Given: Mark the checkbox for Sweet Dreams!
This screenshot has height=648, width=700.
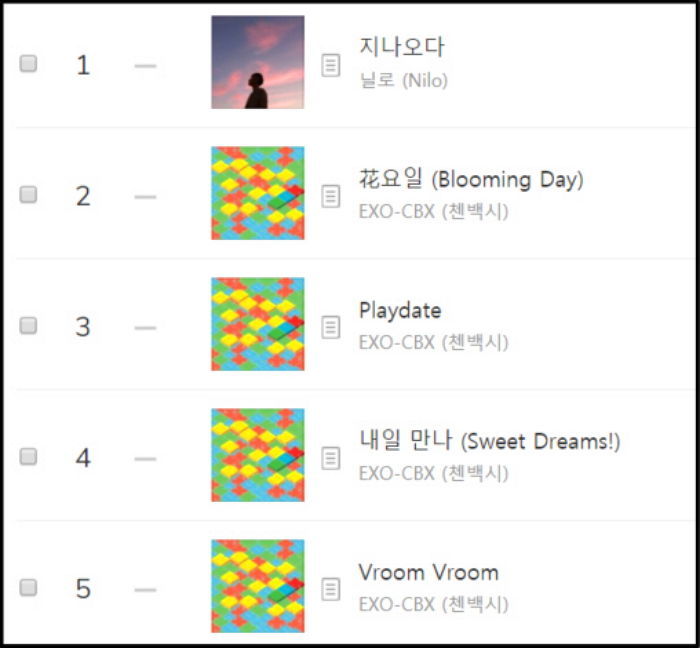Looking at the screenshot, I should tap(29, 456).
